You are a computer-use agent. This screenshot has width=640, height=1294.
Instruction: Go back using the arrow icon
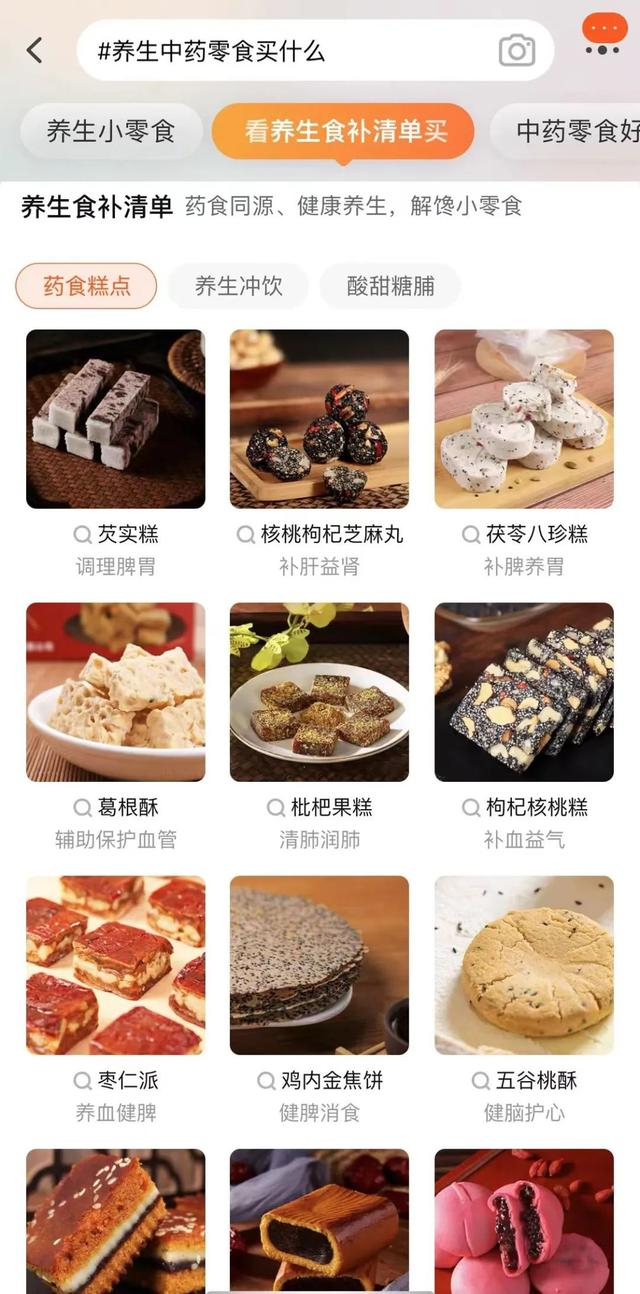pyautogui.click(x=35, y=50)
